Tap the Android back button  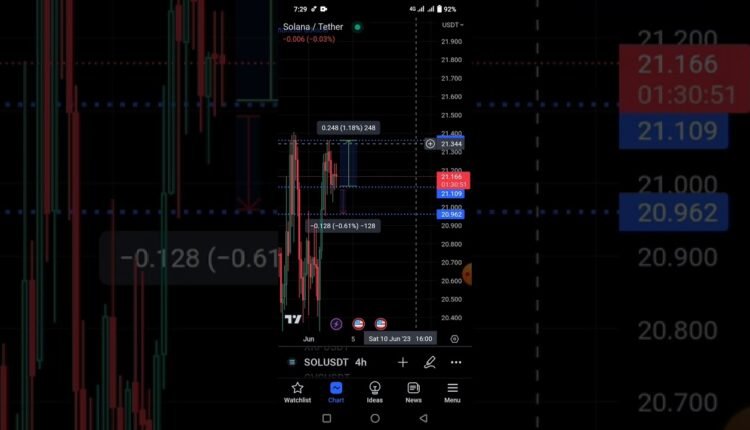coord(423,418)
